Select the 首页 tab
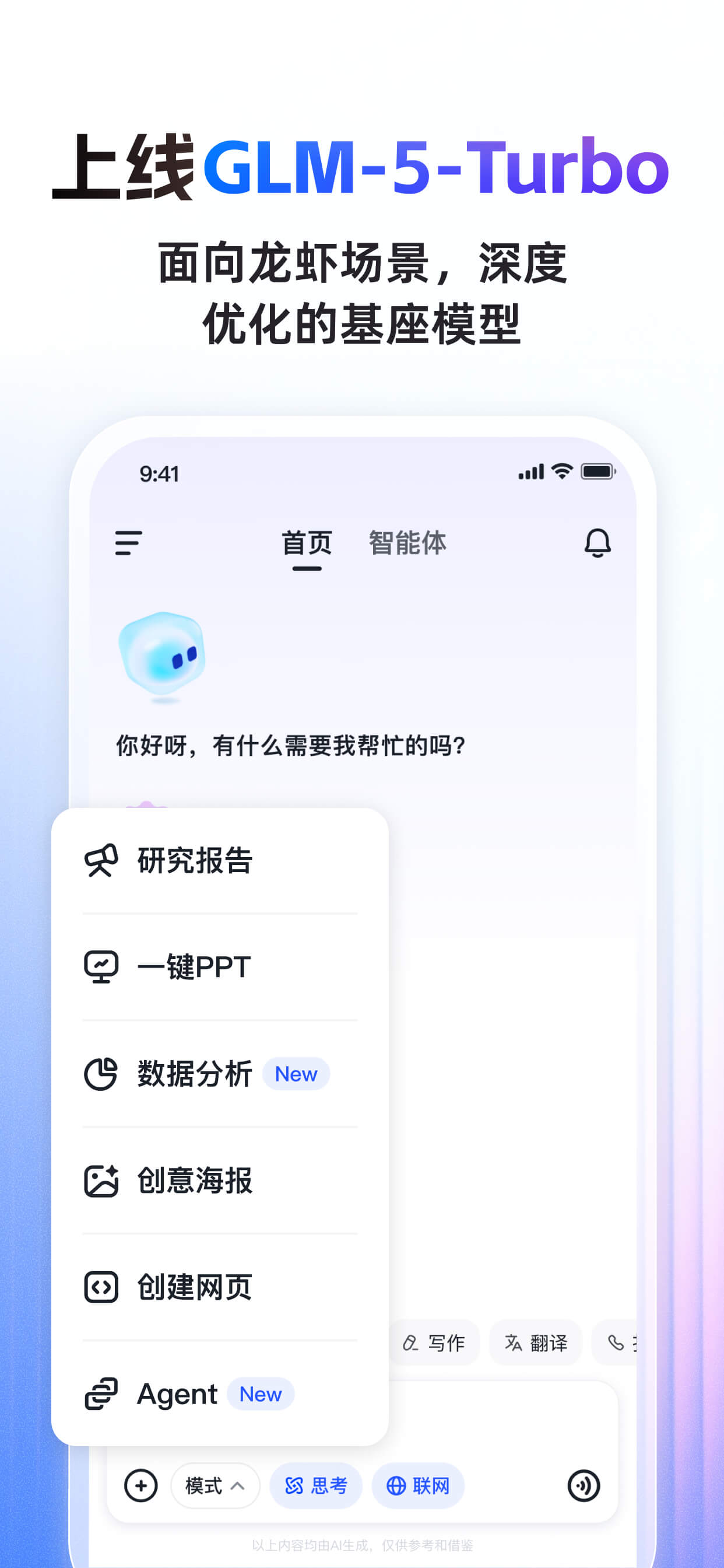 pos(307,544)
